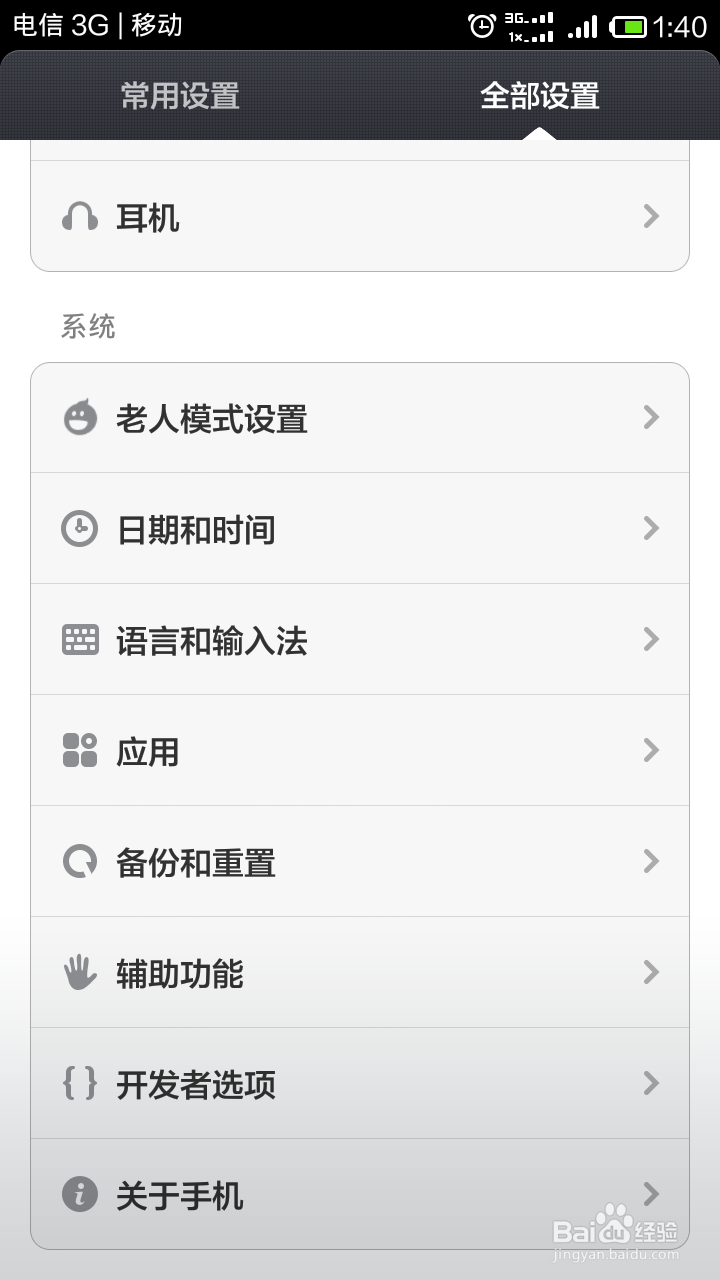Tap the chevron on the 应用 row
Viewport: 720px width, 1280px height.
[650, 750]
